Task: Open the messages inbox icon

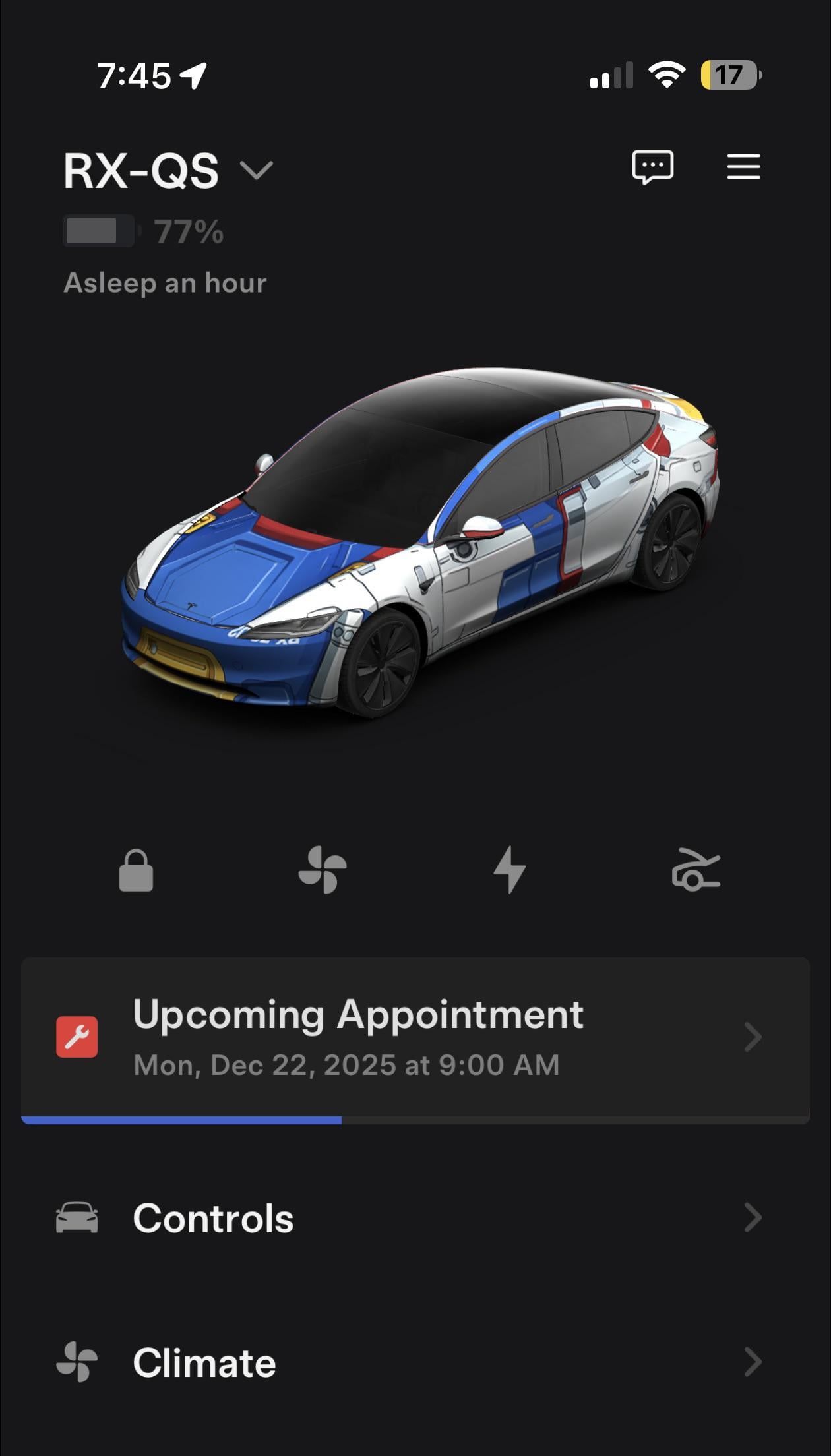Action: [652, 167]
